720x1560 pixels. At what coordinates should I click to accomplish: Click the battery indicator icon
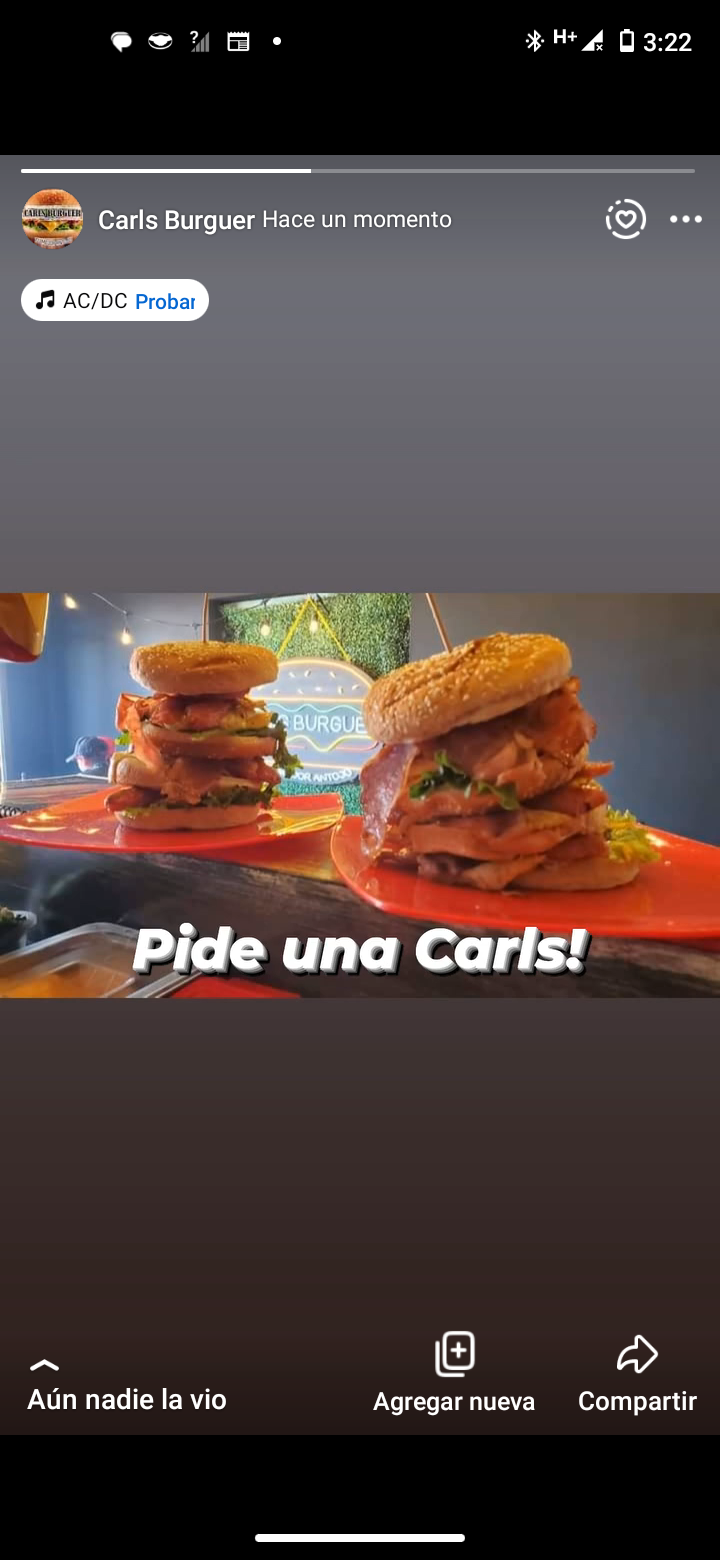pyautogui.click(x=627, y=41)
